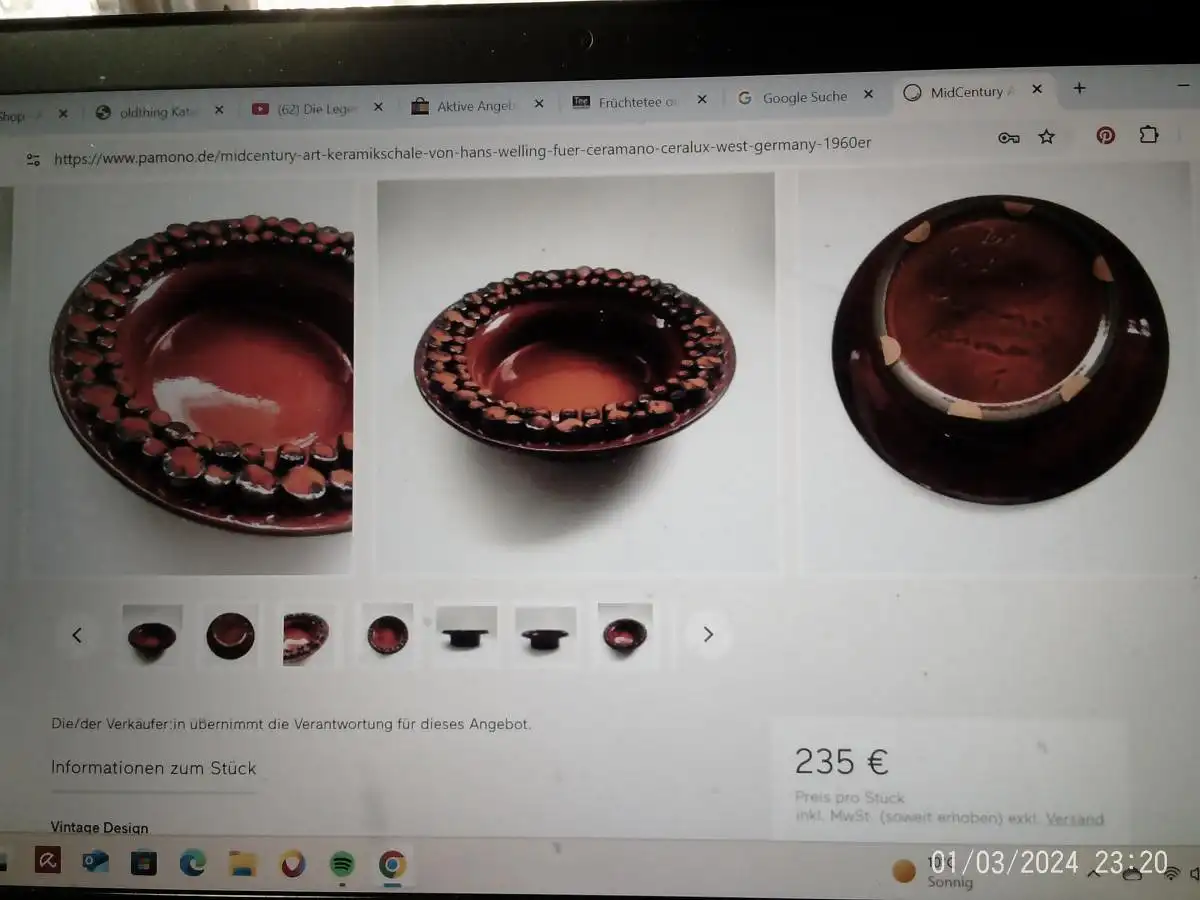Screen dimensions: 1200x900
Task: Tap the Pinterest extension icon
Action: pyautogui.click(x=1105, y=136)
